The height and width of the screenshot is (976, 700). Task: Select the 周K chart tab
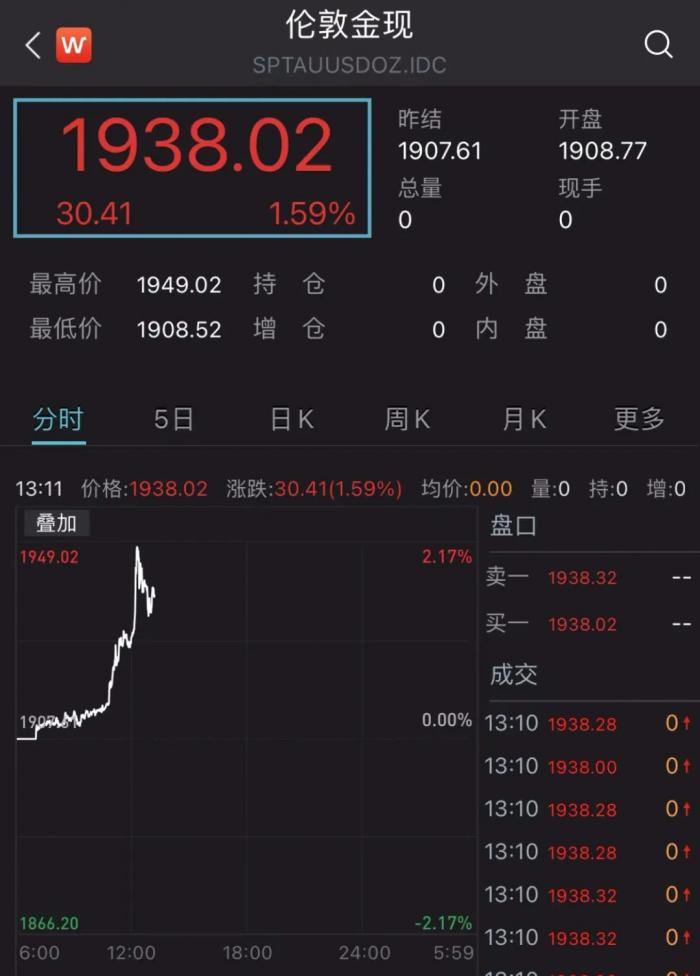click(407, 419)
